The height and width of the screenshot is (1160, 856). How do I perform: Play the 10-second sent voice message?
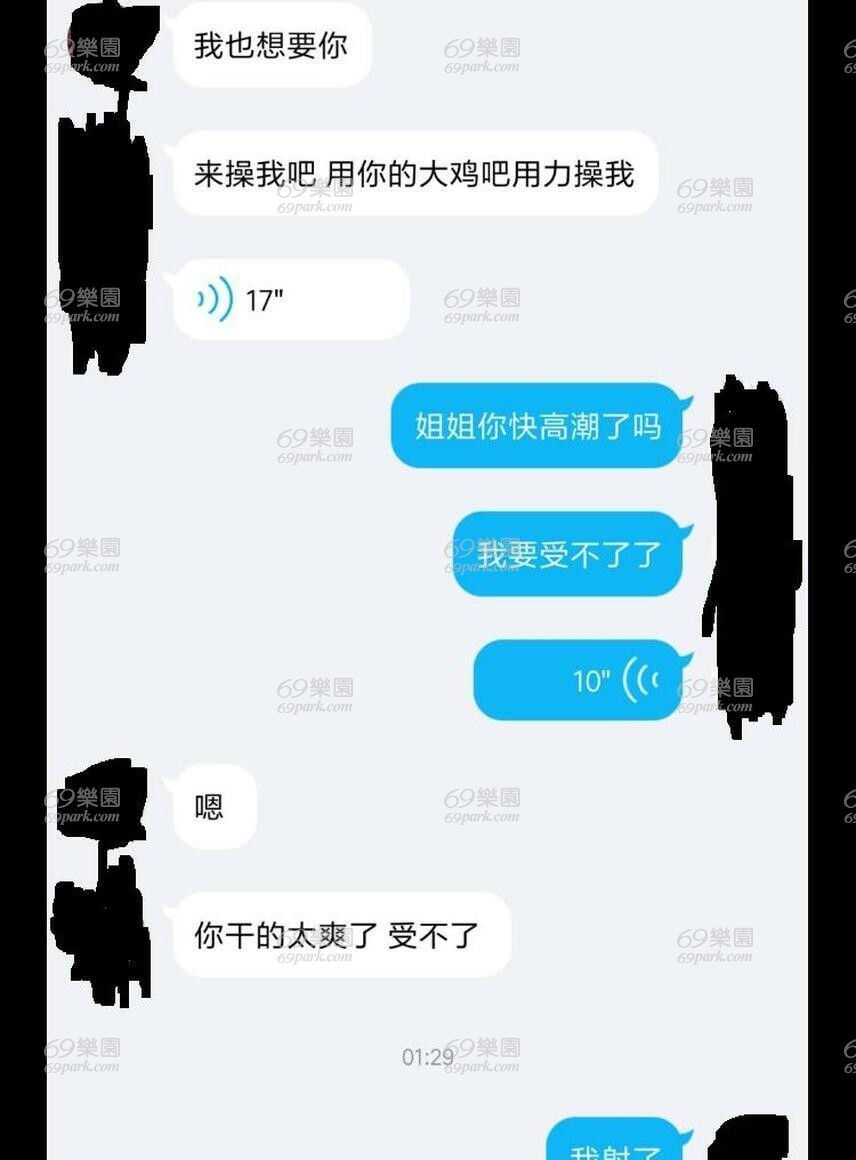click(577, 680)
